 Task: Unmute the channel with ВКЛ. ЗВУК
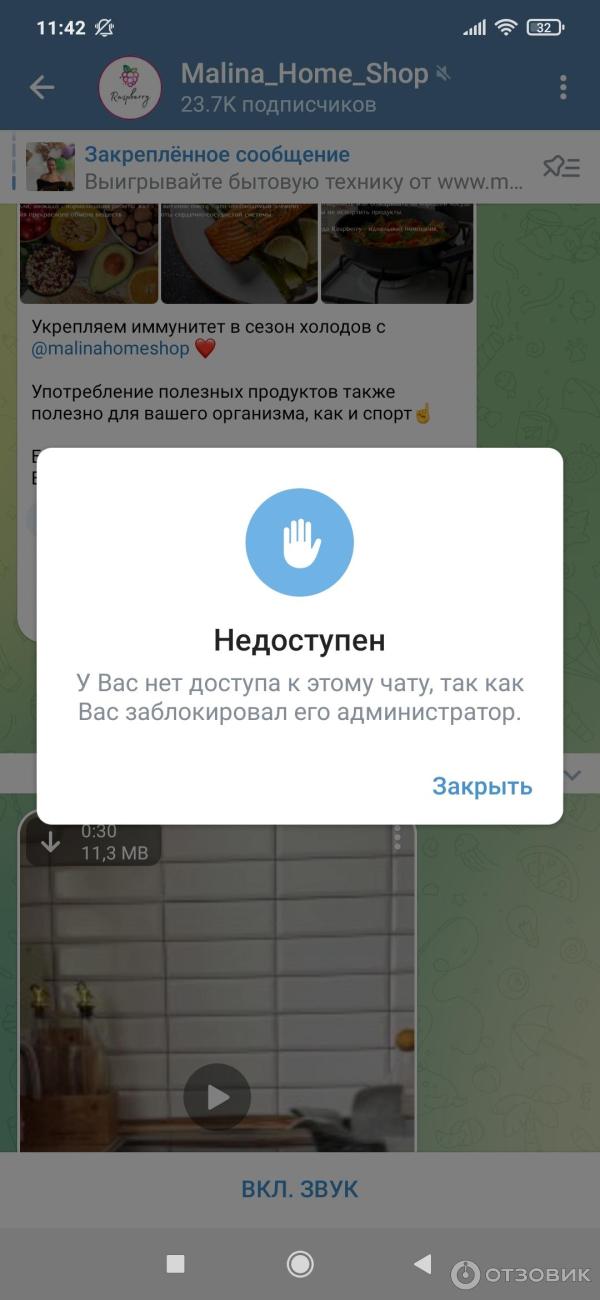tap(300, 1189)
